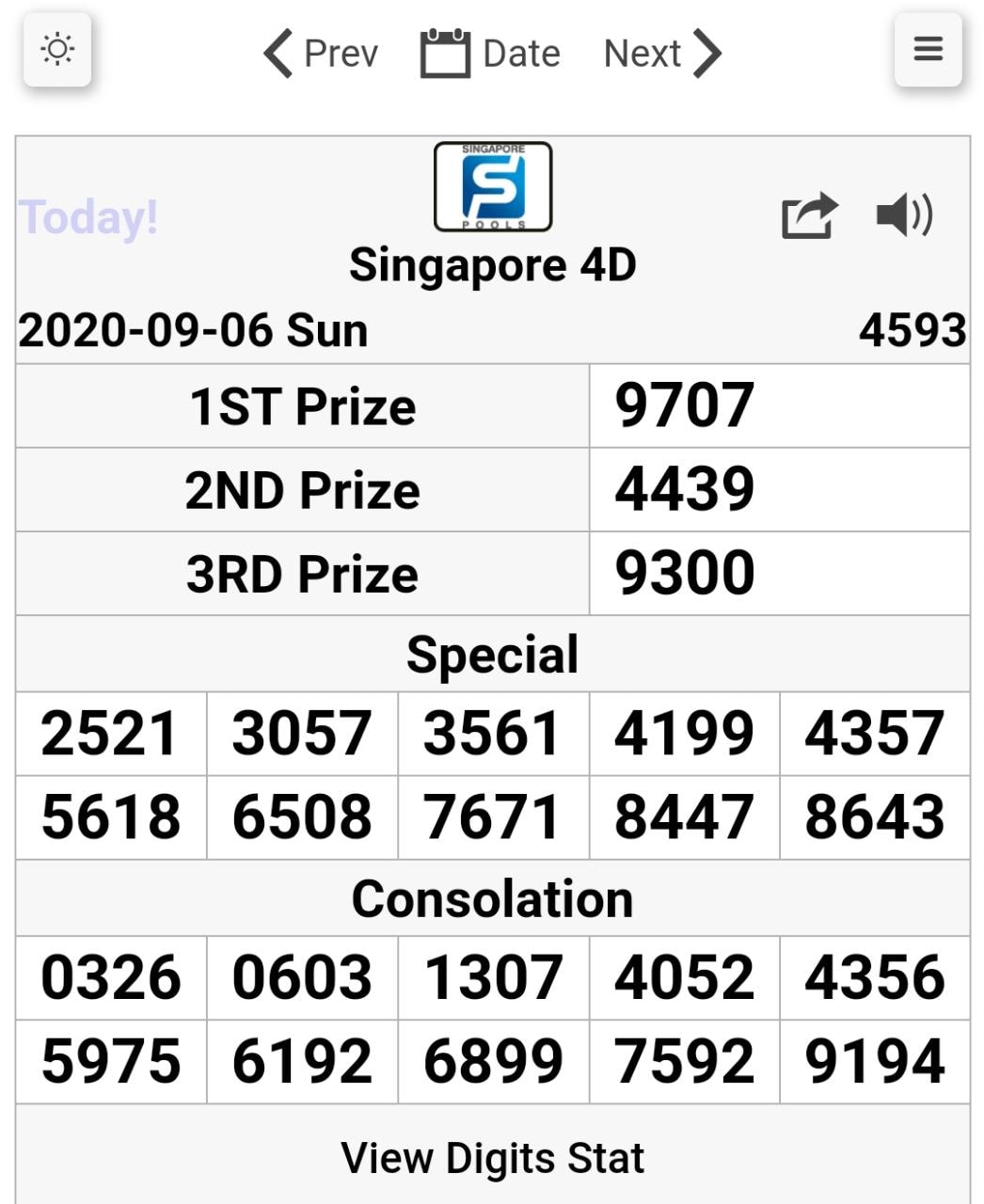Open View Digits Stat

click(x=493, y=1158)
